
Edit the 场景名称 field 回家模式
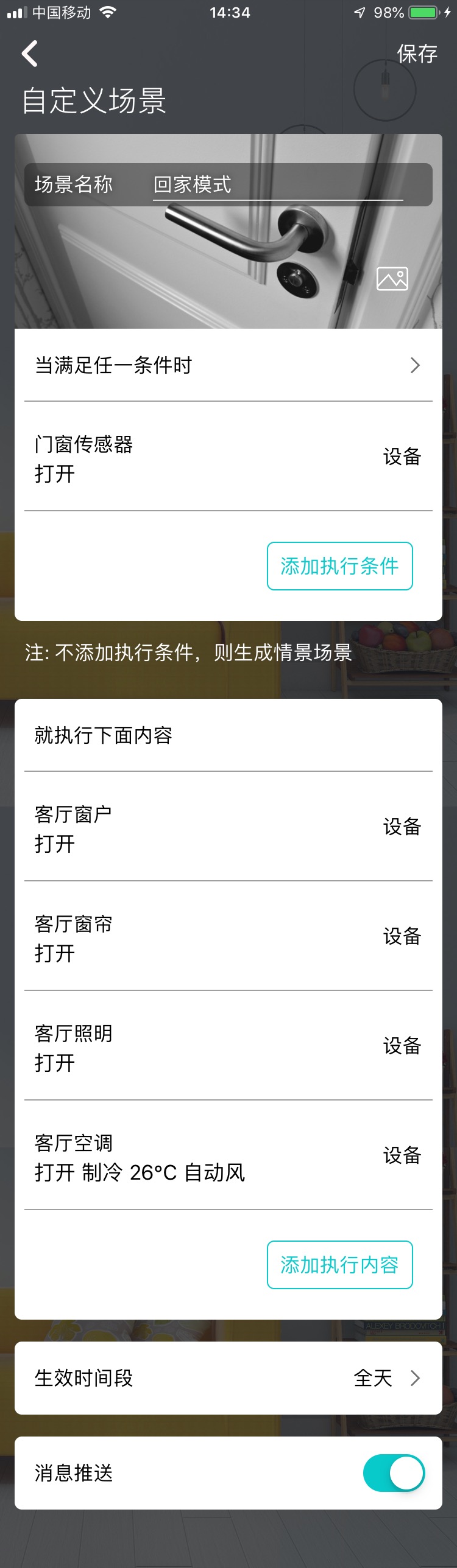coord(277,184)
